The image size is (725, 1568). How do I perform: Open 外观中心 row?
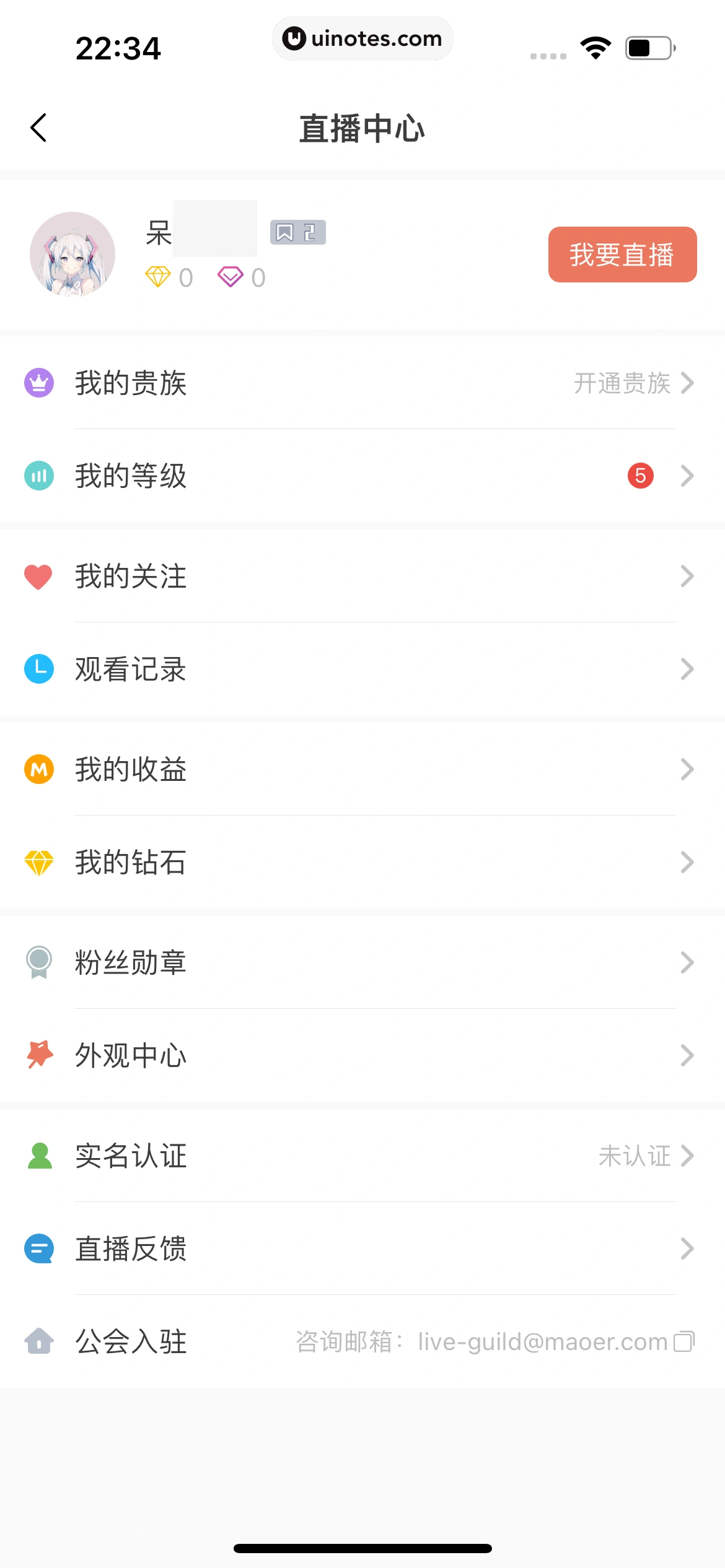tap(362, 1055)
